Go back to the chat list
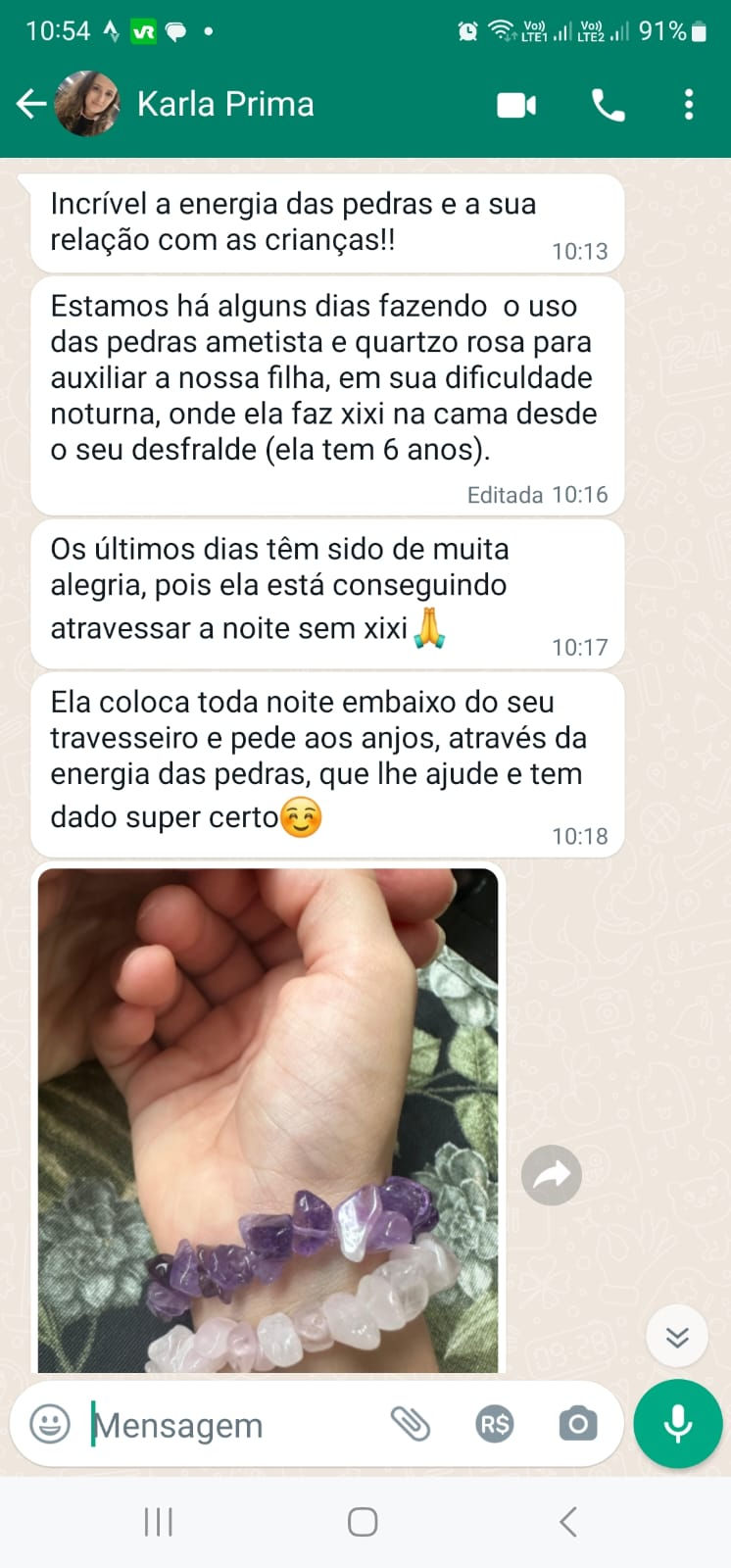The height and width of the screenshot is (1568, 731). 31,104
